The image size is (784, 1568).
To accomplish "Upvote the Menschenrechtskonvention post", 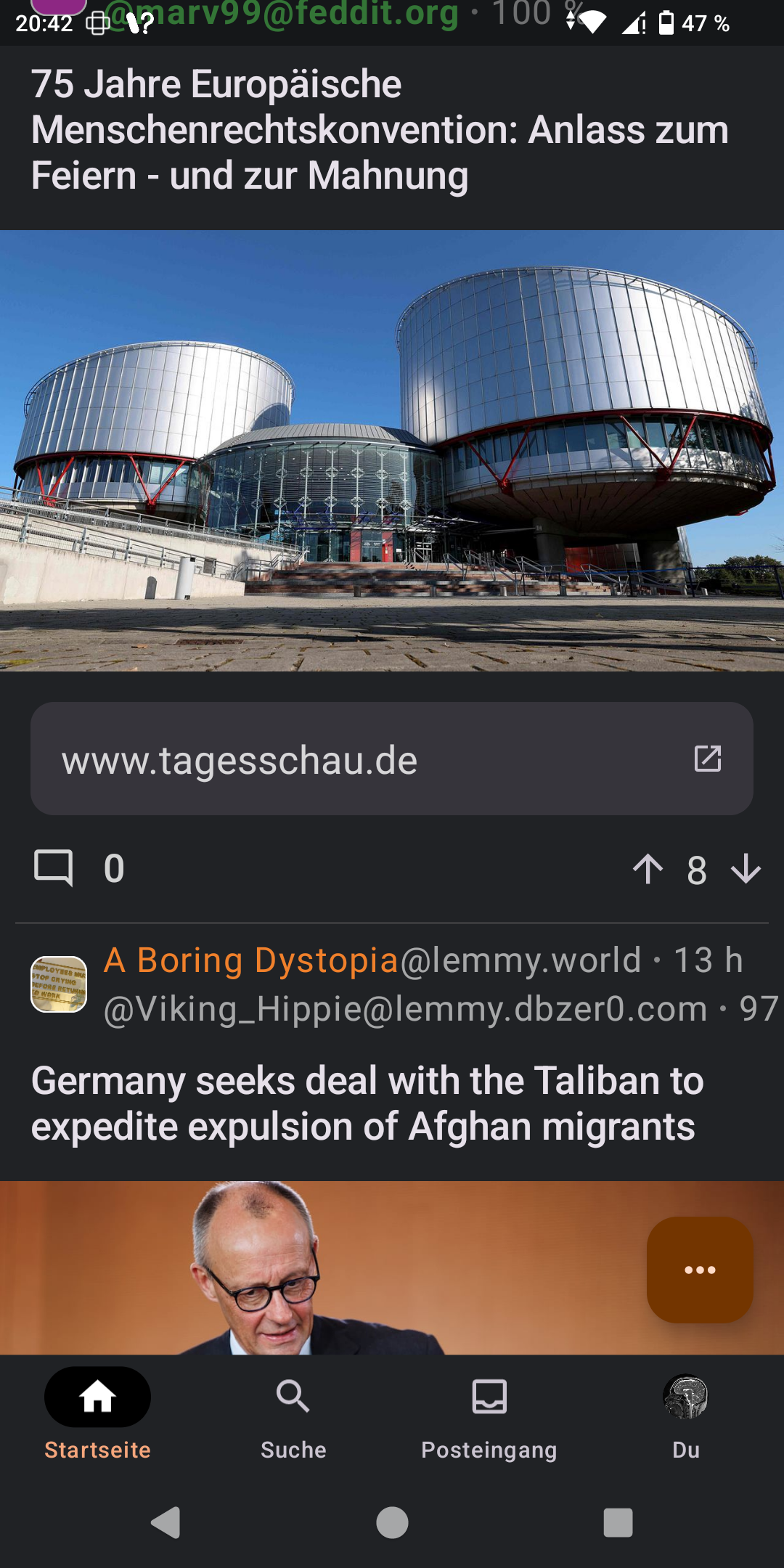I will [x=648, y=869].
